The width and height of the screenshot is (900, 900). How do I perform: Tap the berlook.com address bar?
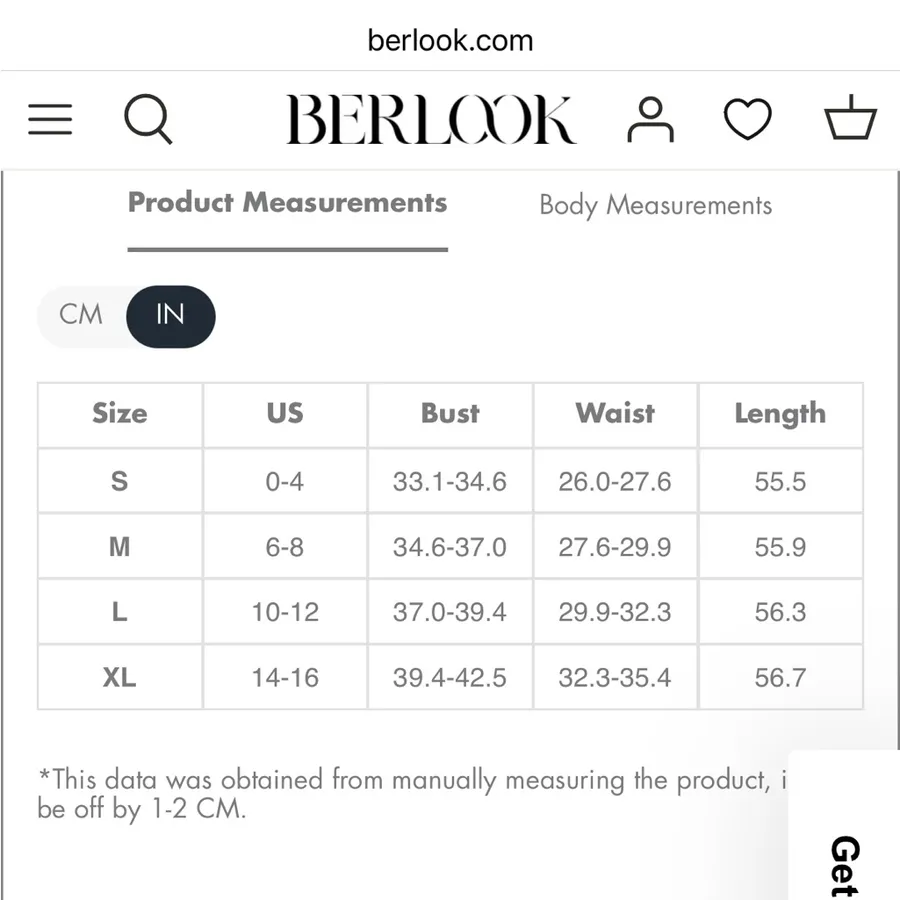point(450,41)
